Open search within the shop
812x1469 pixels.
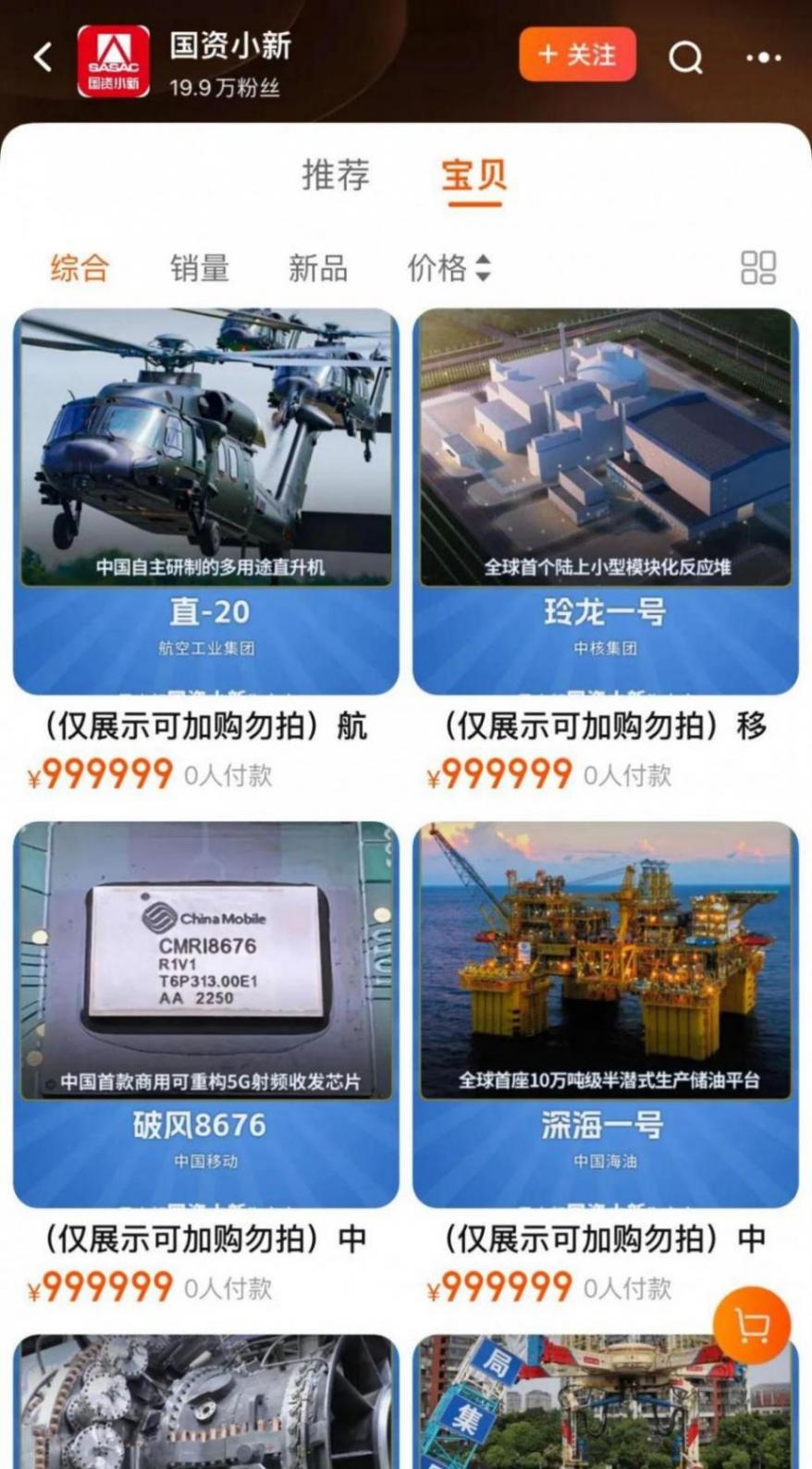click(x=685, y=57)
